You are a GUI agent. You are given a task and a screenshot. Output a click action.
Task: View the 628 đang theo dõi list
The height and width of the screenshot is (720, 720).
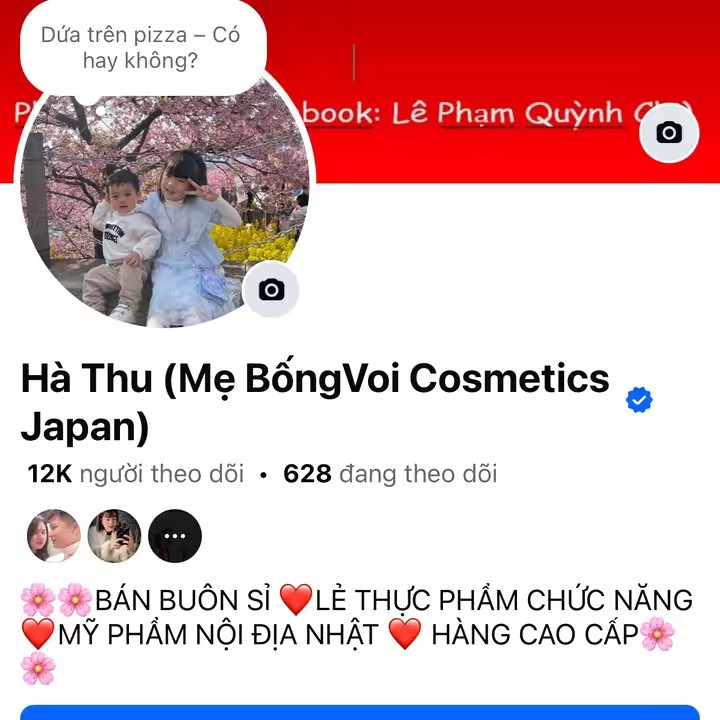pos(390,474)
